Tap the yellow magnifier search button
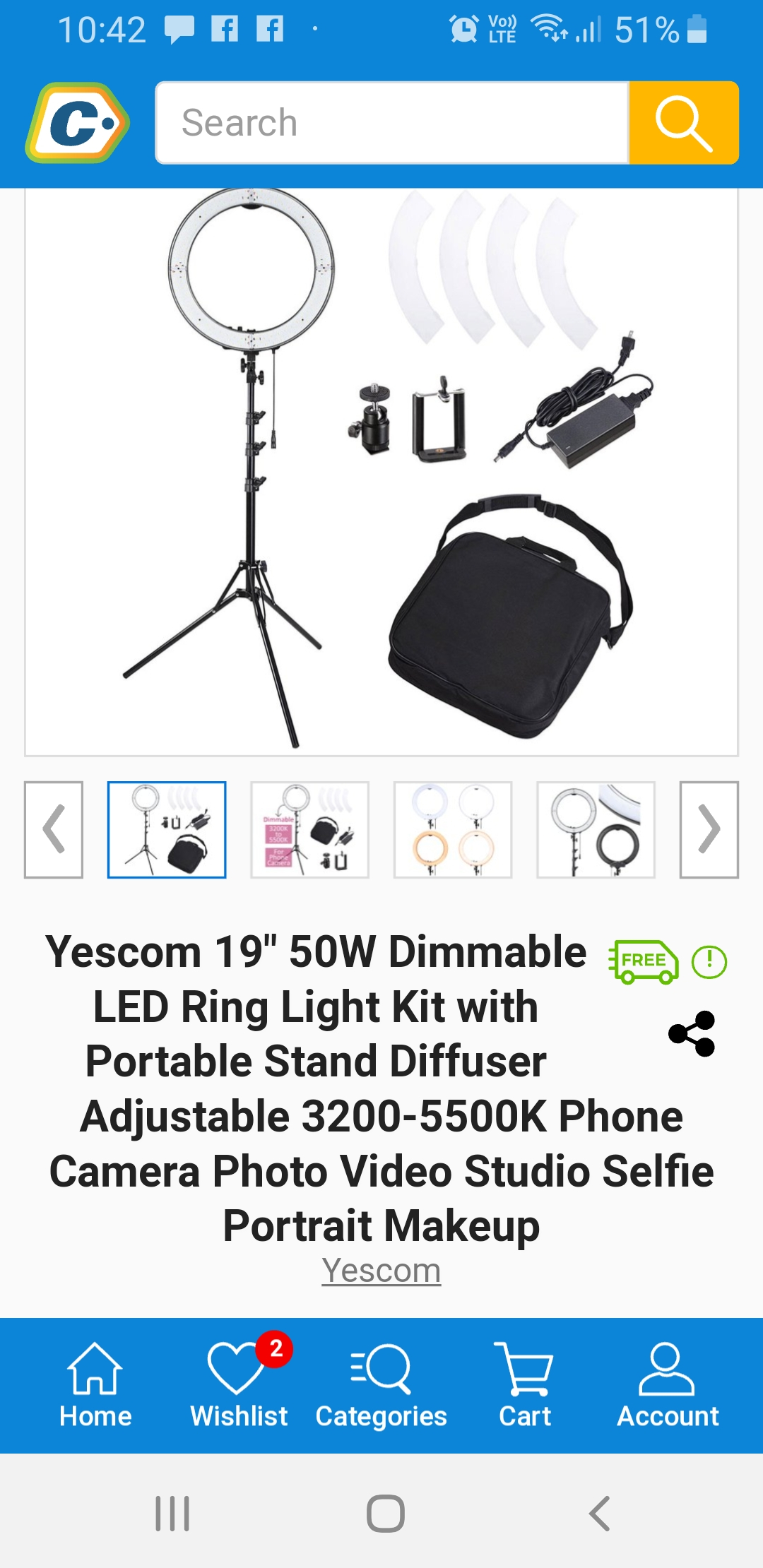The image size is (763, 1568). click(684, 123)
